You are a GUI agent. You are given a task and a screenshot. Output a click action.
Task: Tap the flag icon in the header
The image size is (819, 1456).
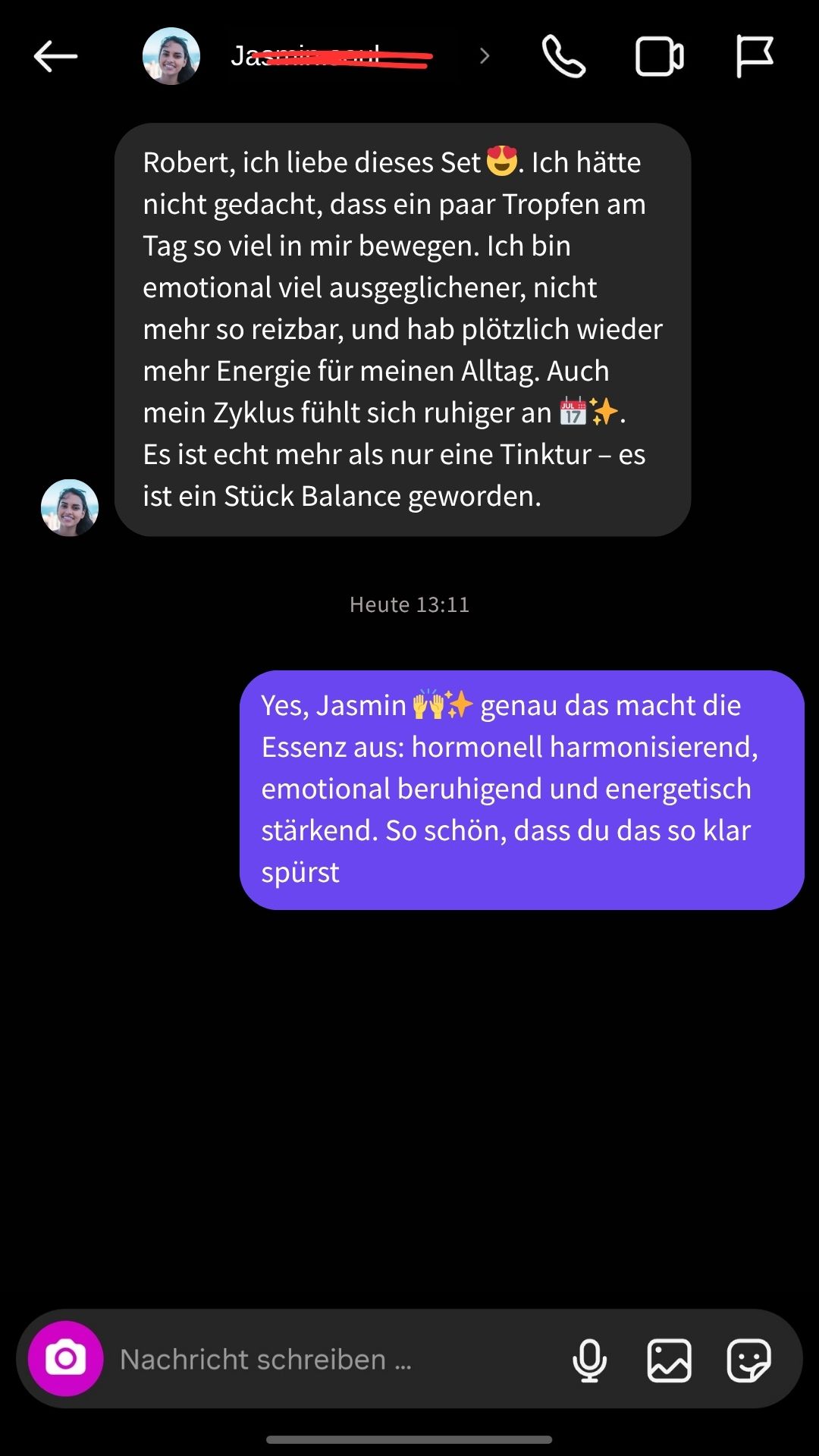click(x=755, y=57)
